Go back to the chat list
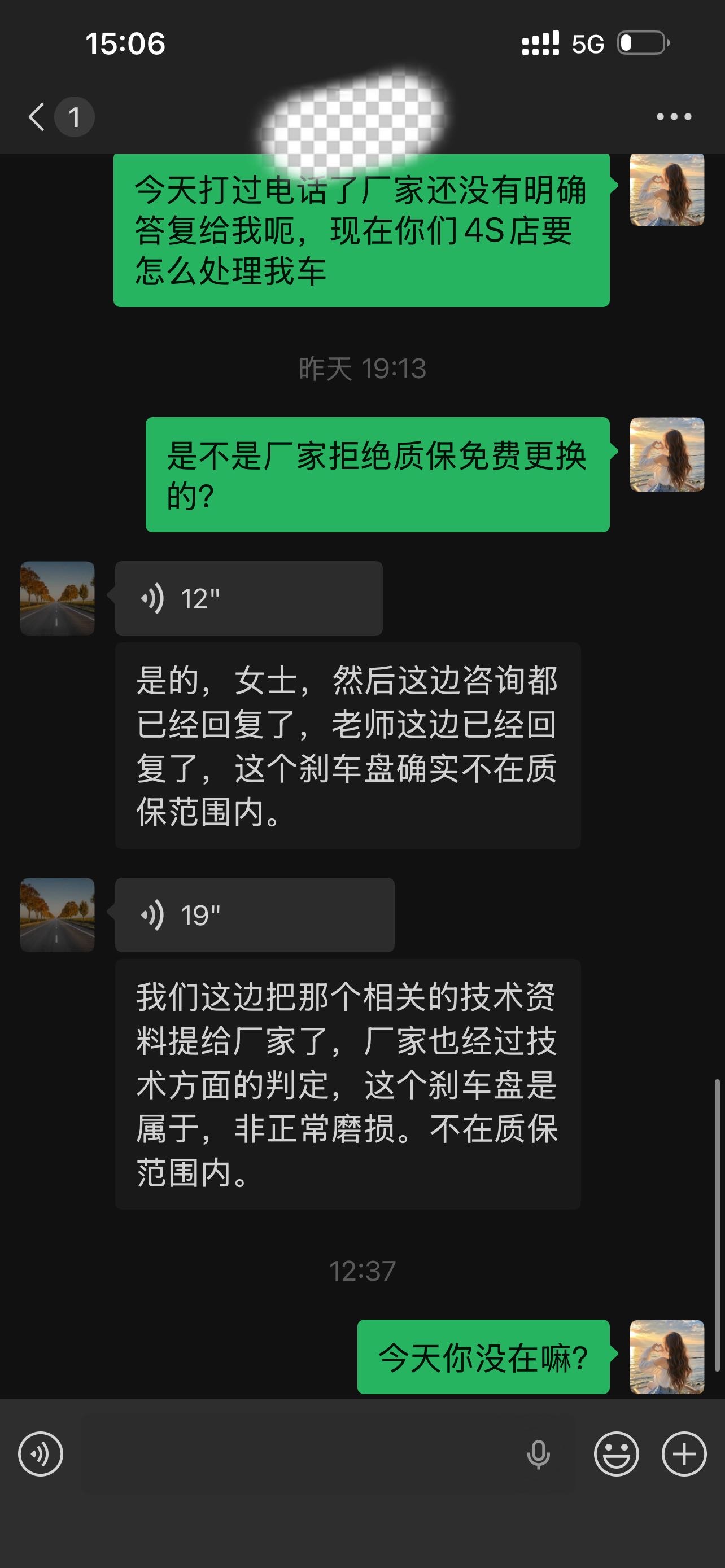The width and height of the screenshot is (725, 1568). 38,116
